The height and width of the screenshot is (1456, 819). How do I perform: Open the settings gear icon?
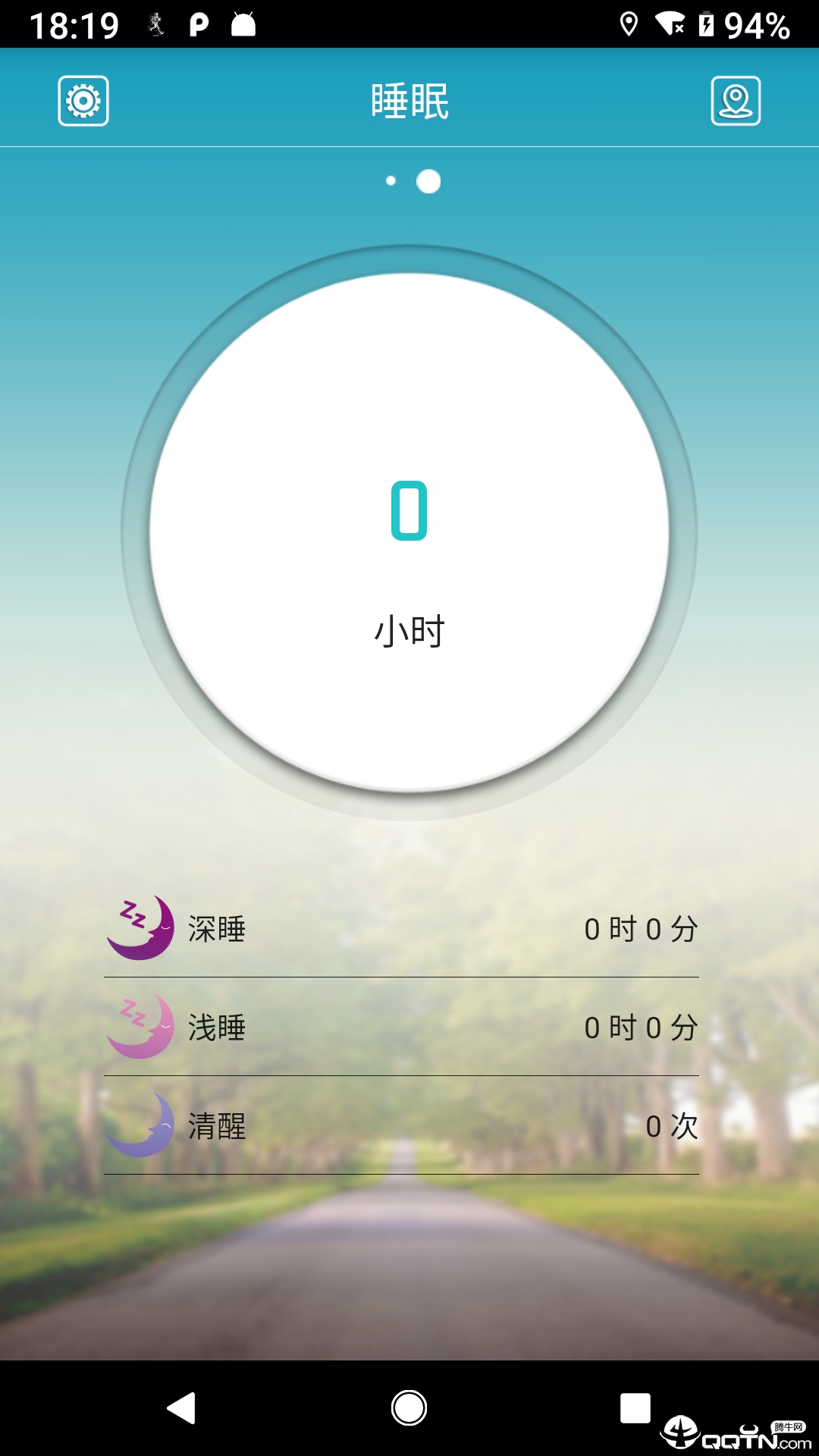[x=83, y=101]
